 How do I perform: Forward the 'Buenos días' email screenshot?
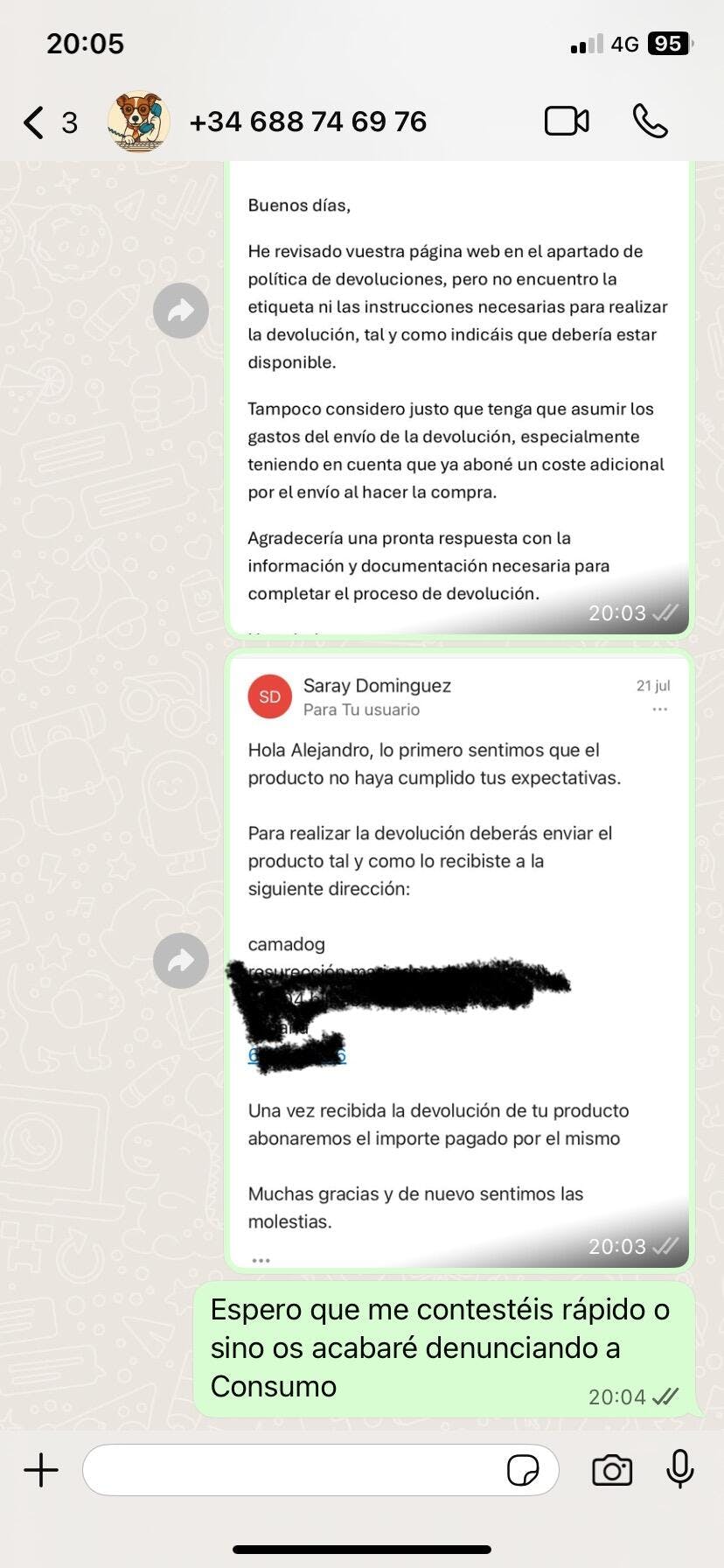pos(181,311)
